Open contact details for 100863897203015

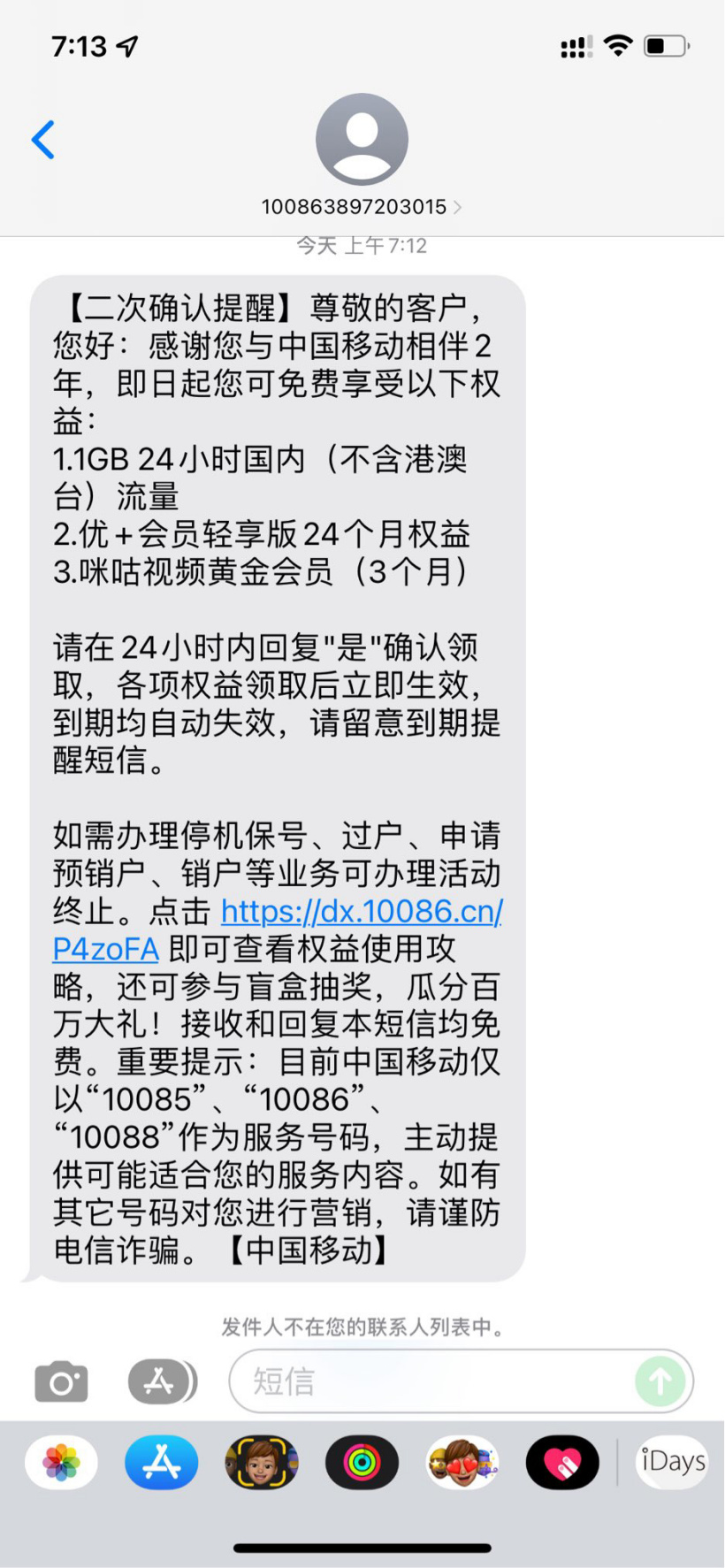362,206
